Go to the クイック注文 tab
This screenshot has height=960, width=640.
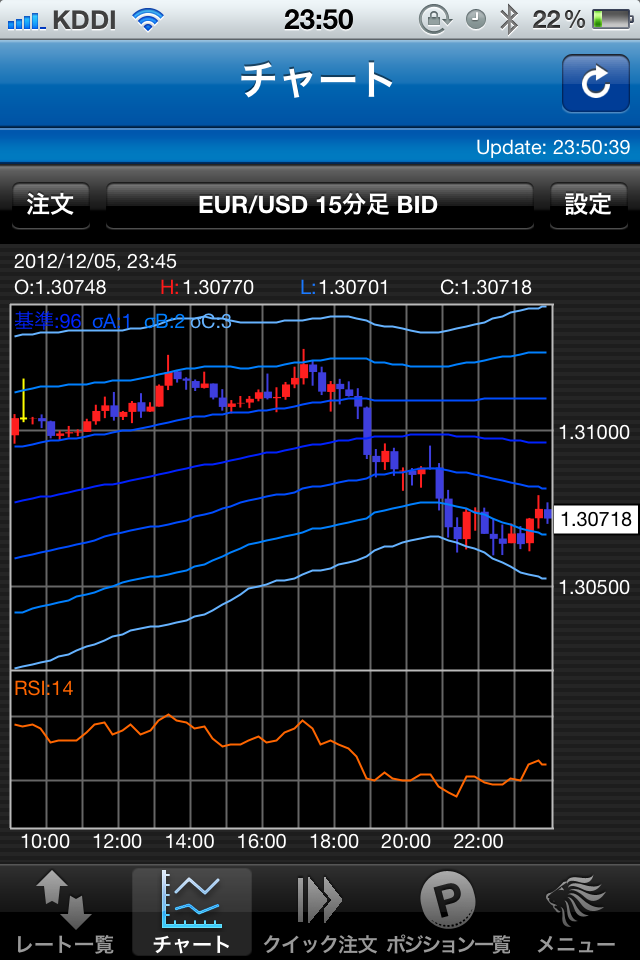[x=320, y=914]
